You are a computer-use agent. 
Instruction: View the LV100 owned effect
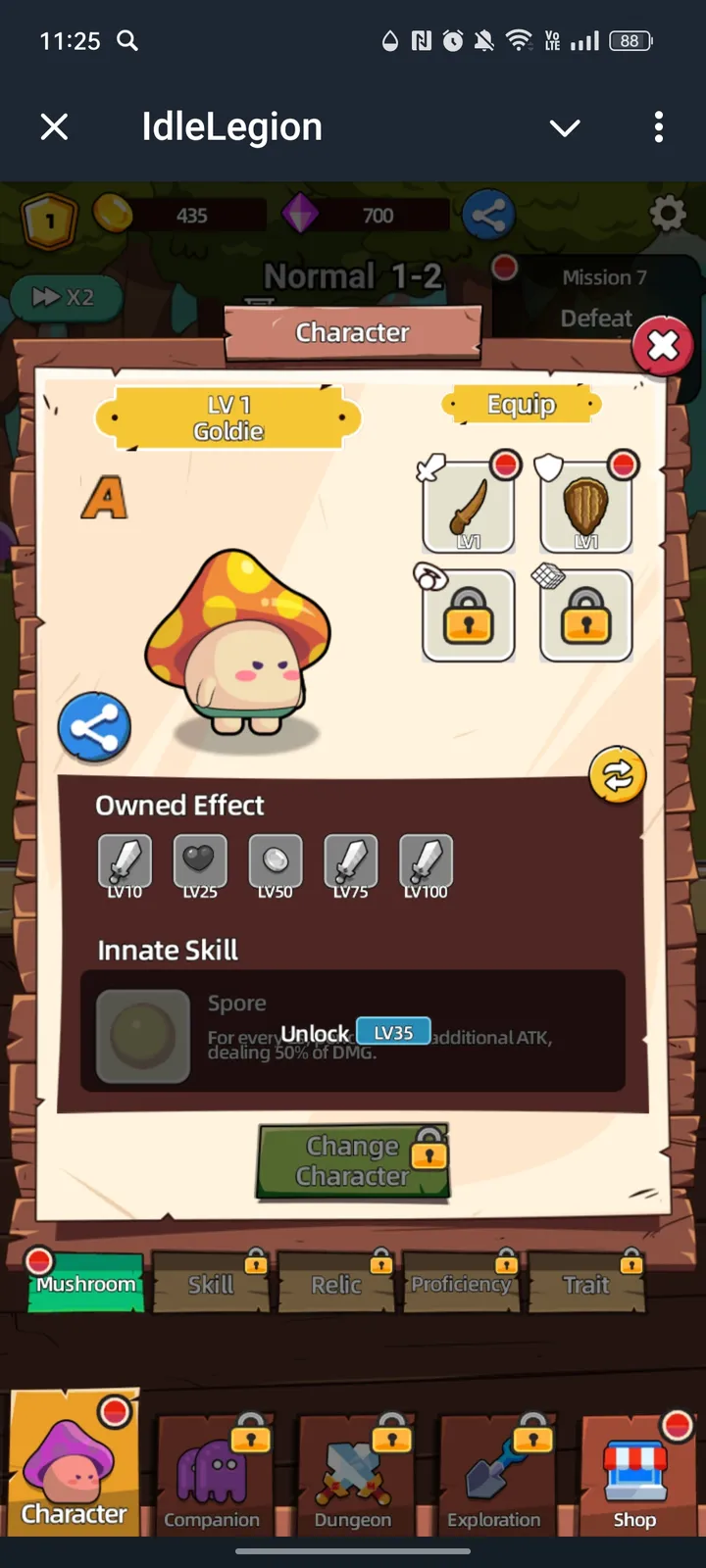click(x=426, y=862)
